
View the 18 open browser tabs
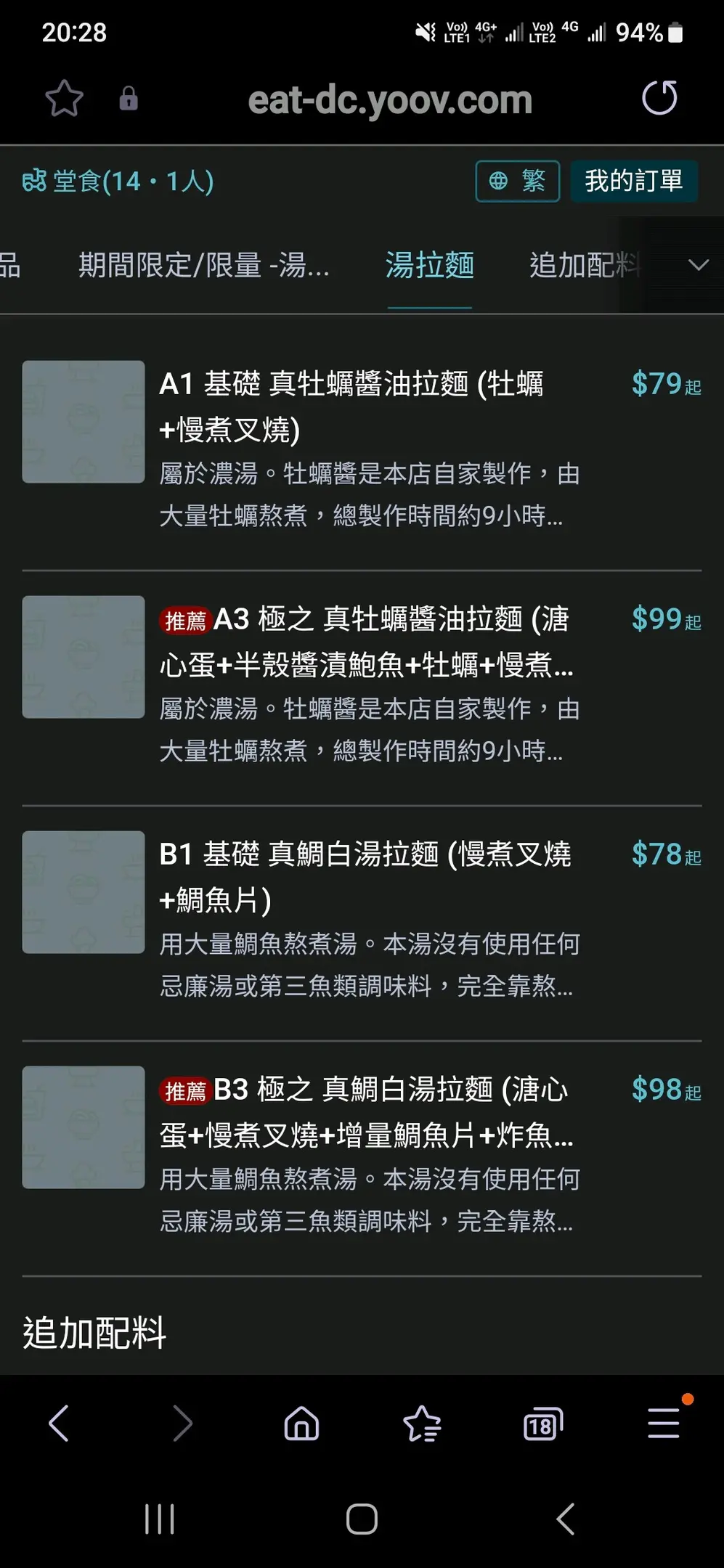point(542,1425)
